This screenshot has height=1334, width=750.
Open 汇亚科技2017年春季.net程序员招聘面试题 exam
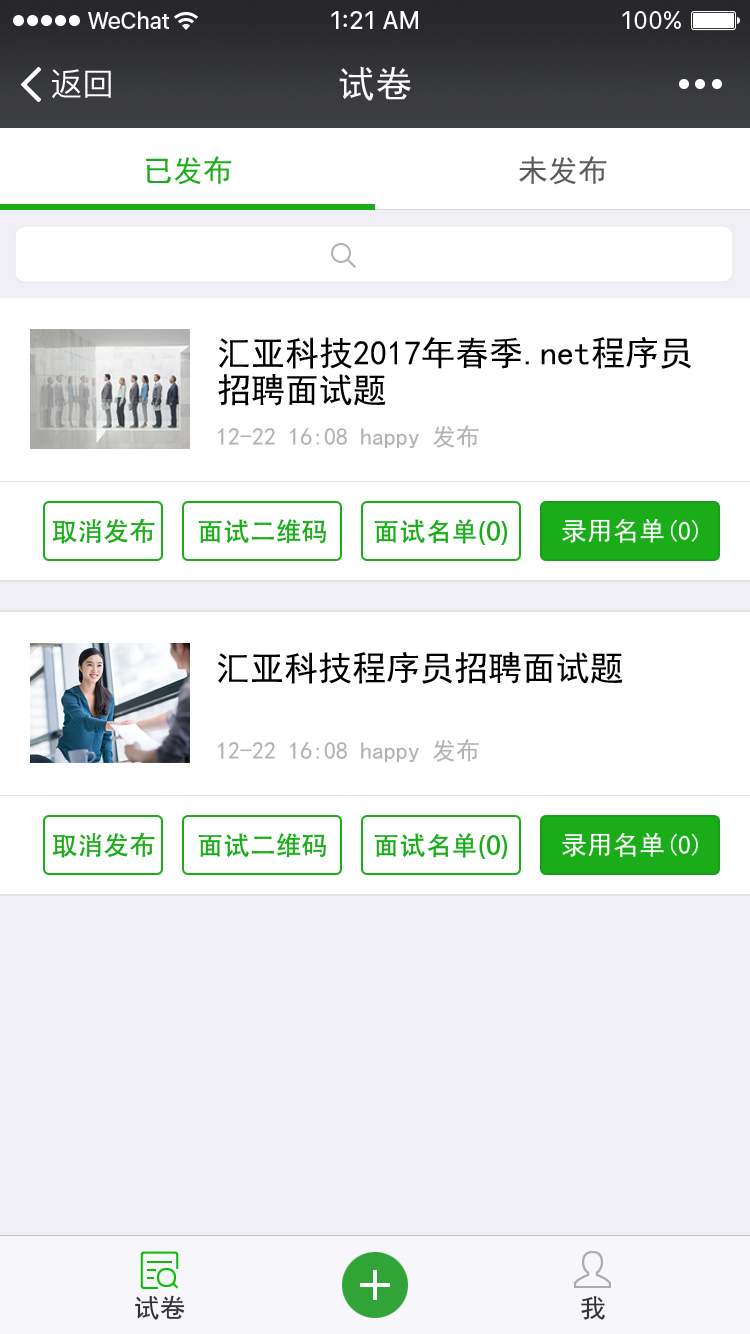point(453,371)
